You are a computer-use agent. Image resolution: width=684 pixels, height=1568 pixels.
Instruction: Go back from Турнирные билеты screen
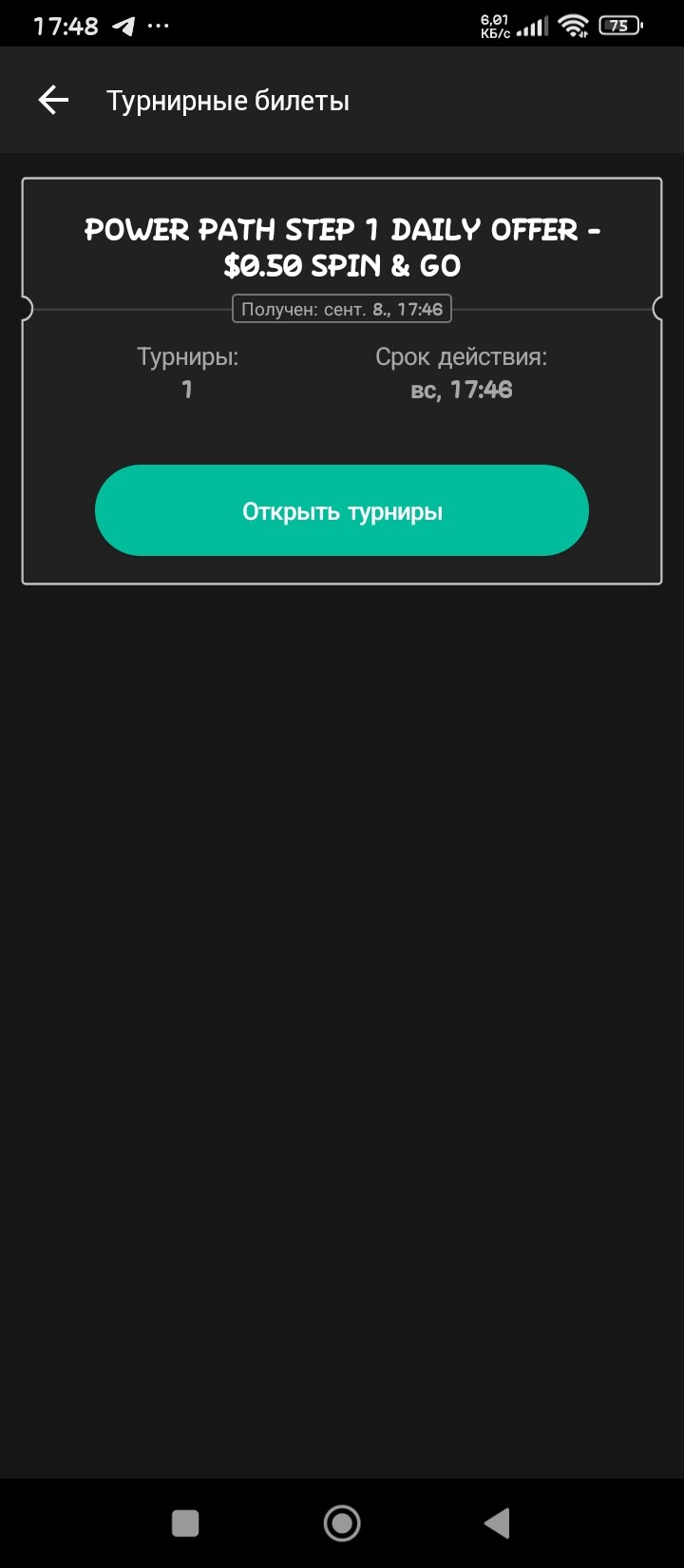[53, 100]
